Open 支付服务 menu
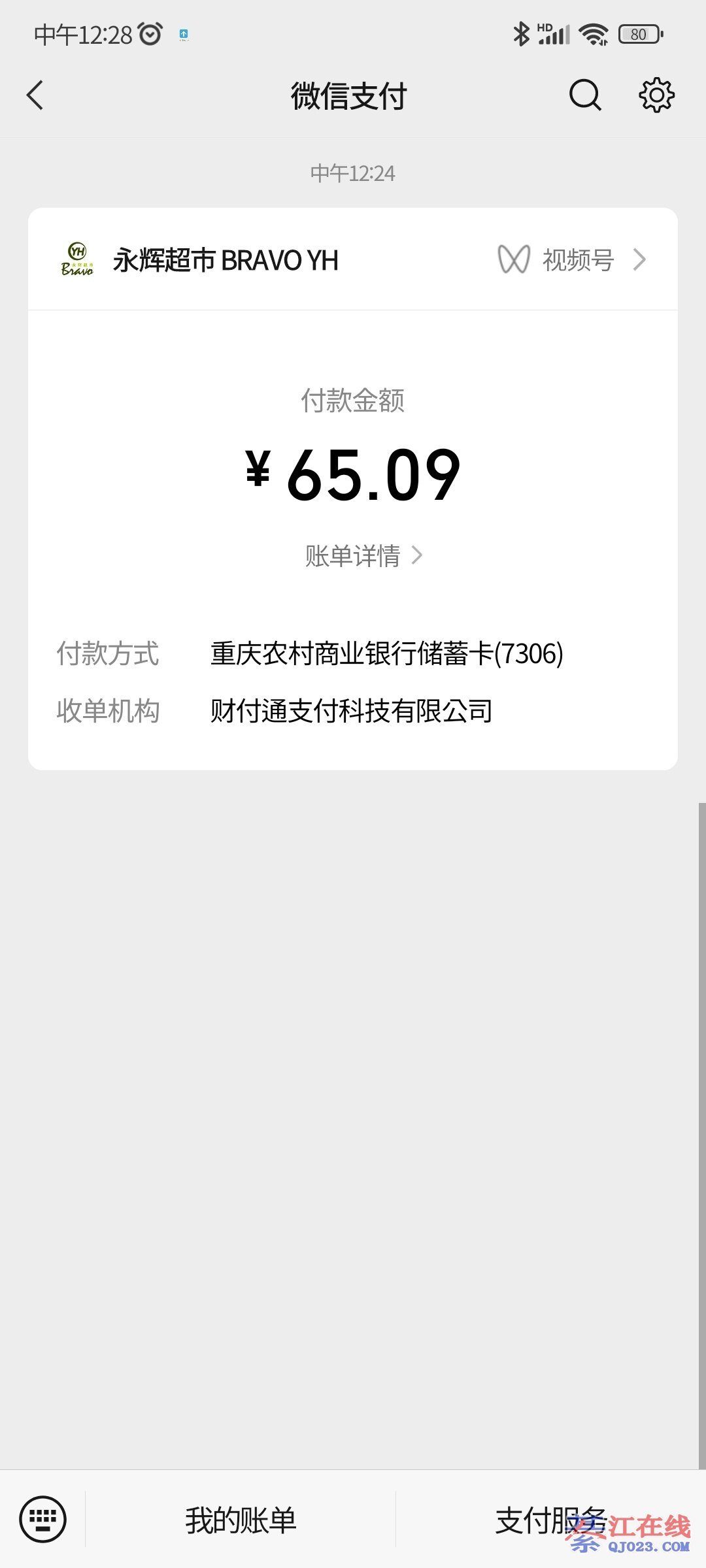Screen dimensions: 706x1568 pos(550,1520)
